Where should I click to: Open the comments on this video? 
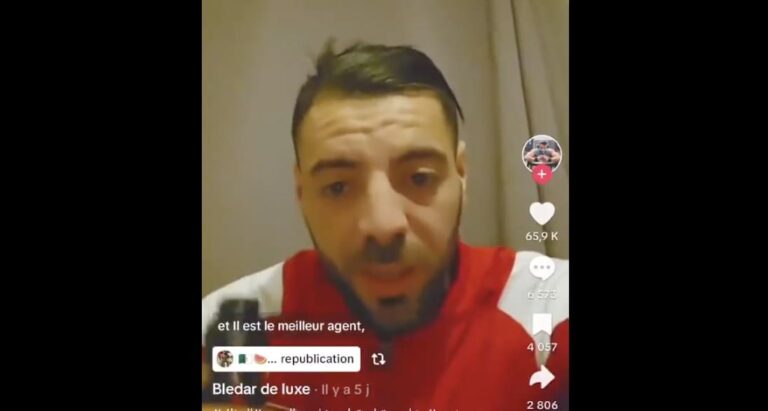pos(541,268)
